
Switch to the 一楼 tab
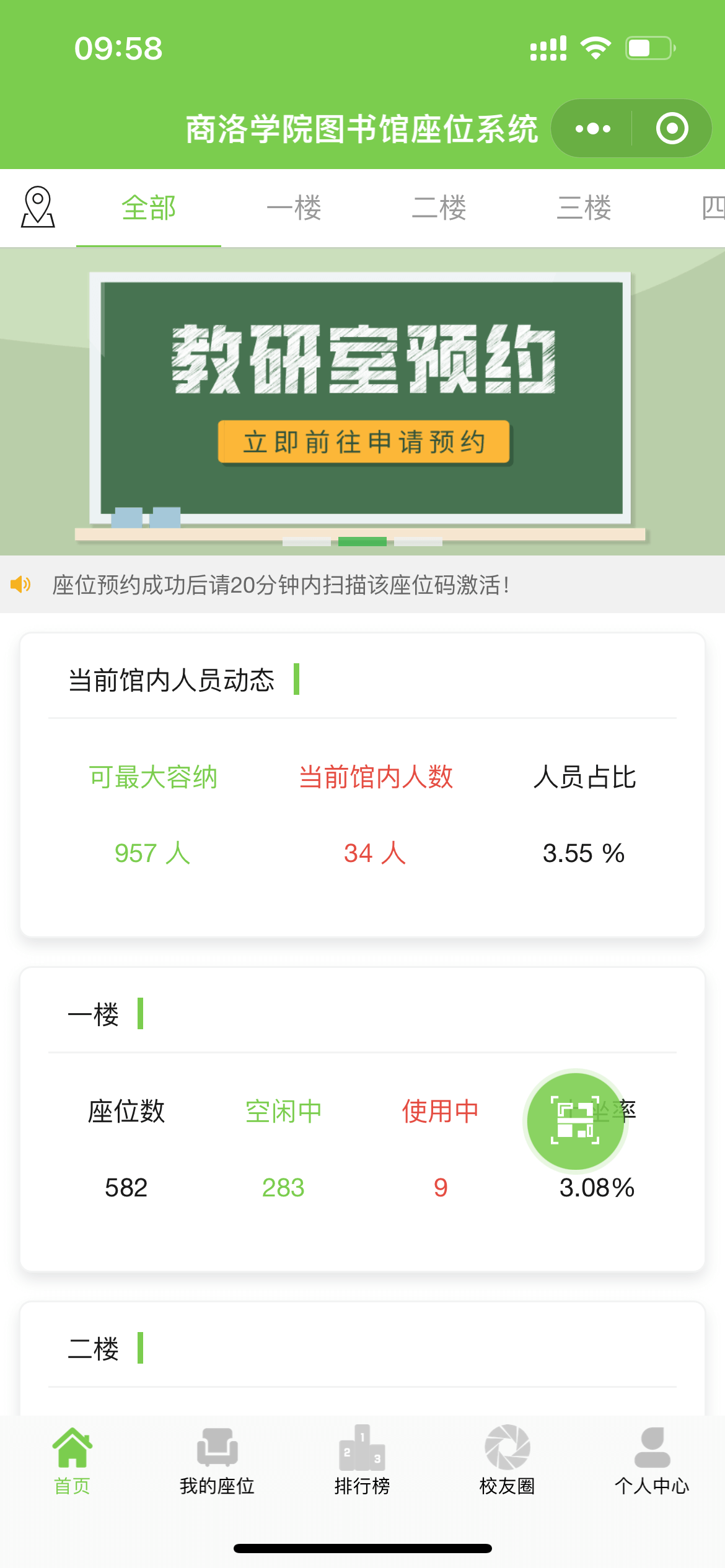coord(294,208)
